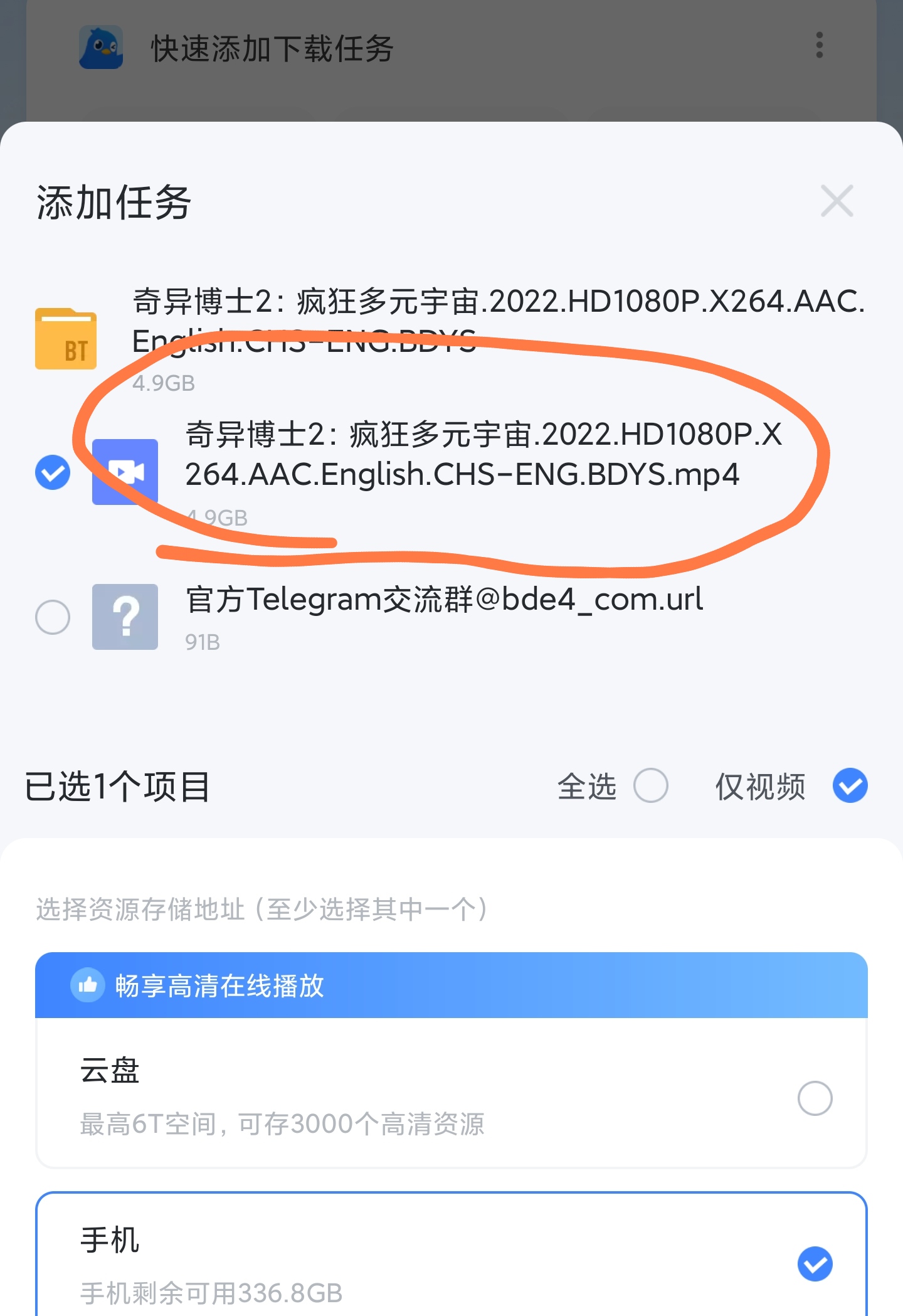Uncheck the 仅视频 option
903x1316 pixels.
[x=850, y=785]
